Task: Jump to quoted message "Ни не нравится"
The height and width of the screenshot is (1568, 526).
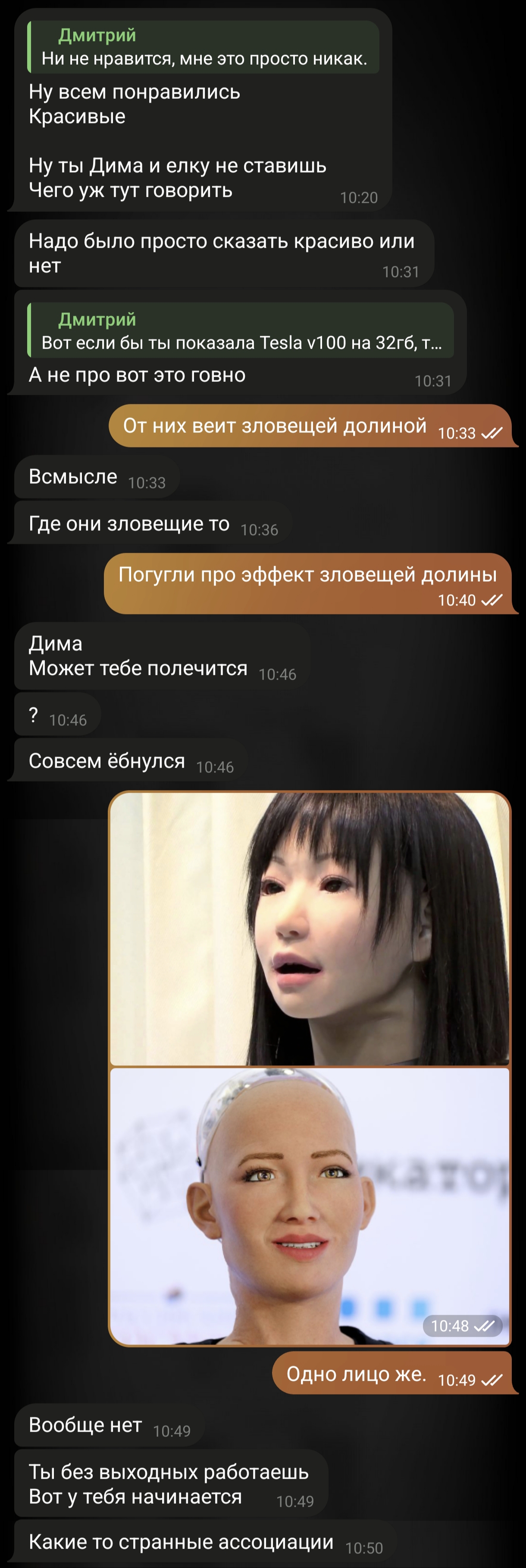Action: click(203, 47)
